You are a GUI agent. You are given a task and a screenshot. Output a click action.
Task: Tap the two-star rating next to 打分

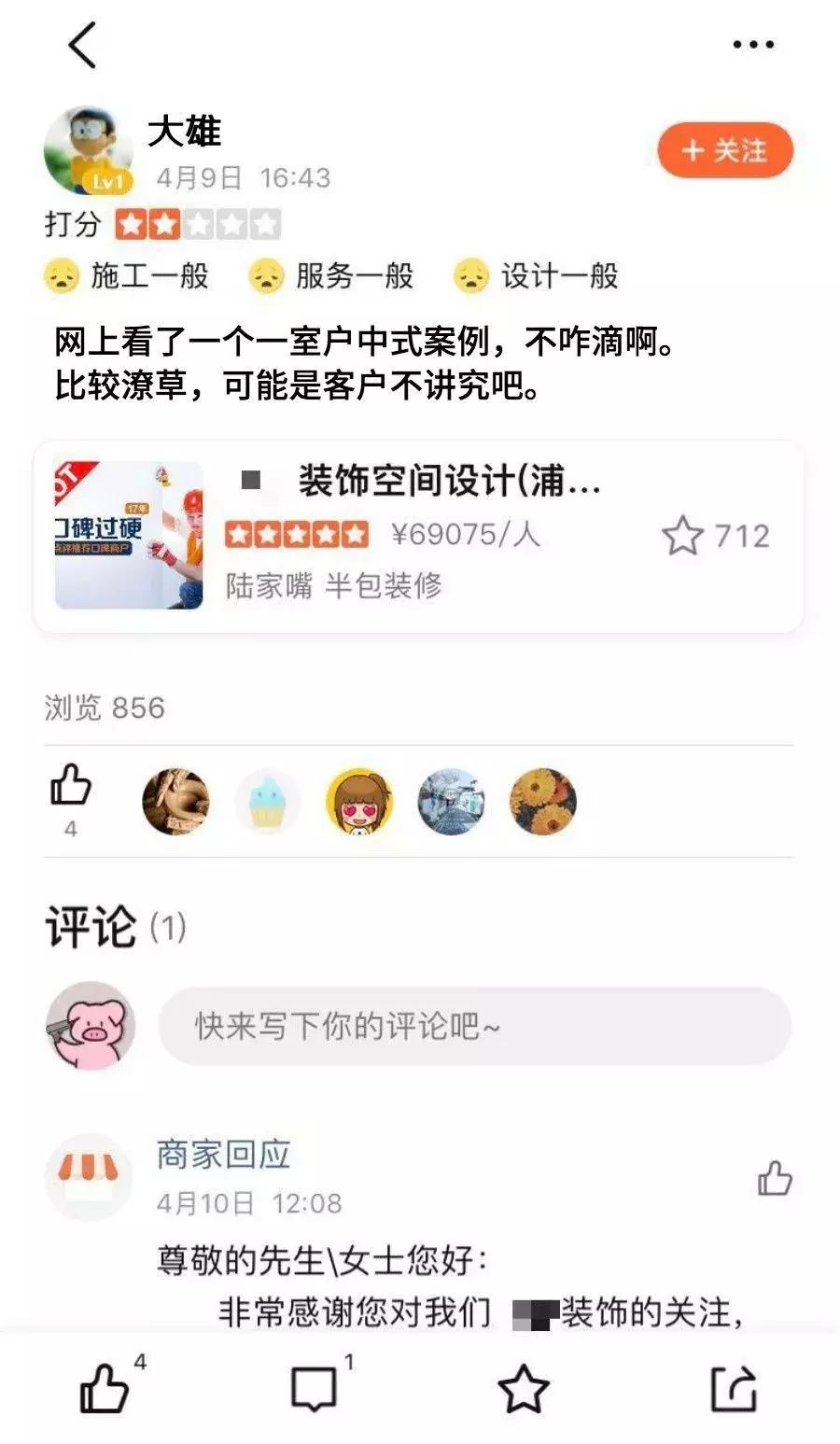pyautogui.click(x=196, y=222)
